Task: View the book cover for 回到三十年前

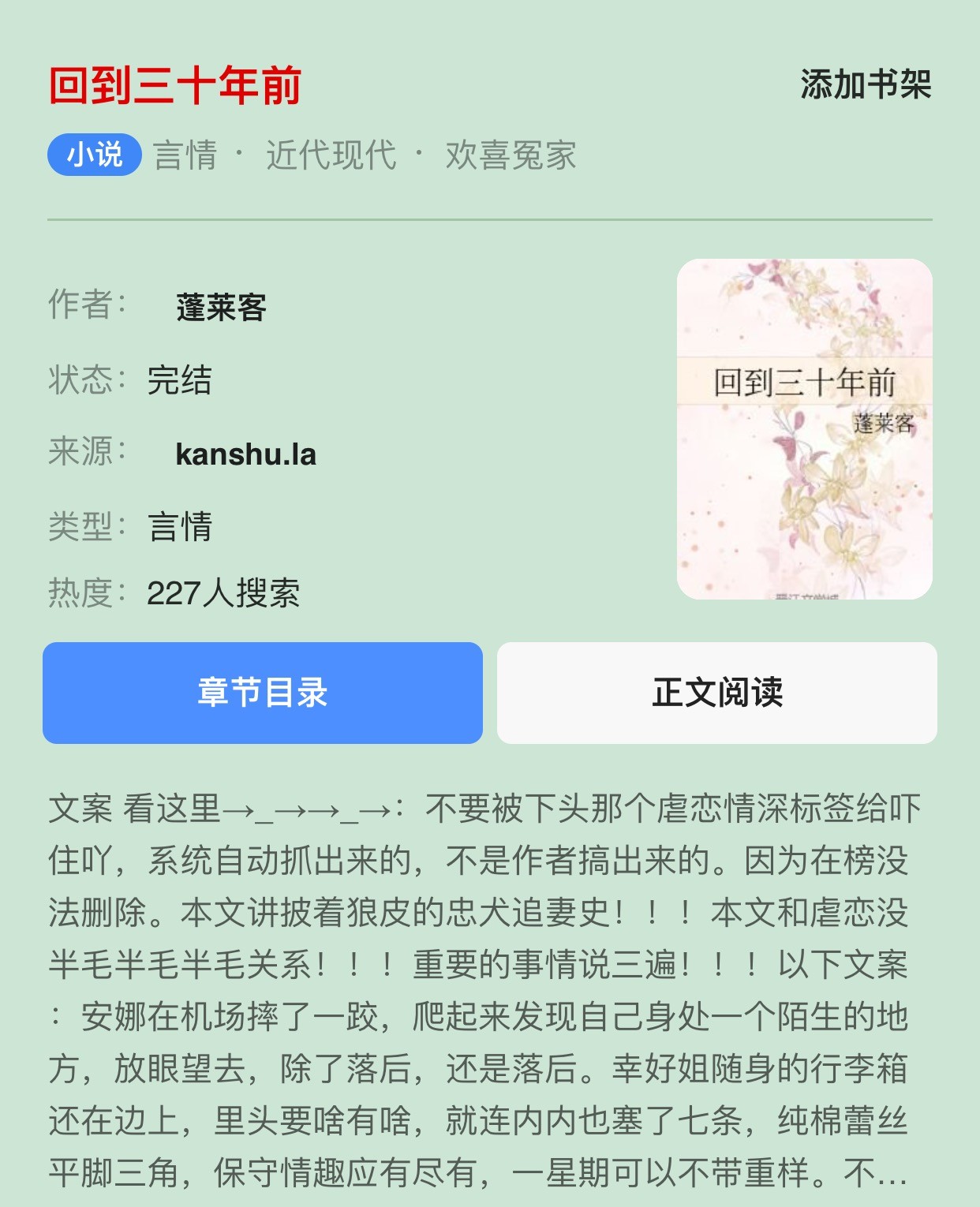Action: tap(804, 429)
